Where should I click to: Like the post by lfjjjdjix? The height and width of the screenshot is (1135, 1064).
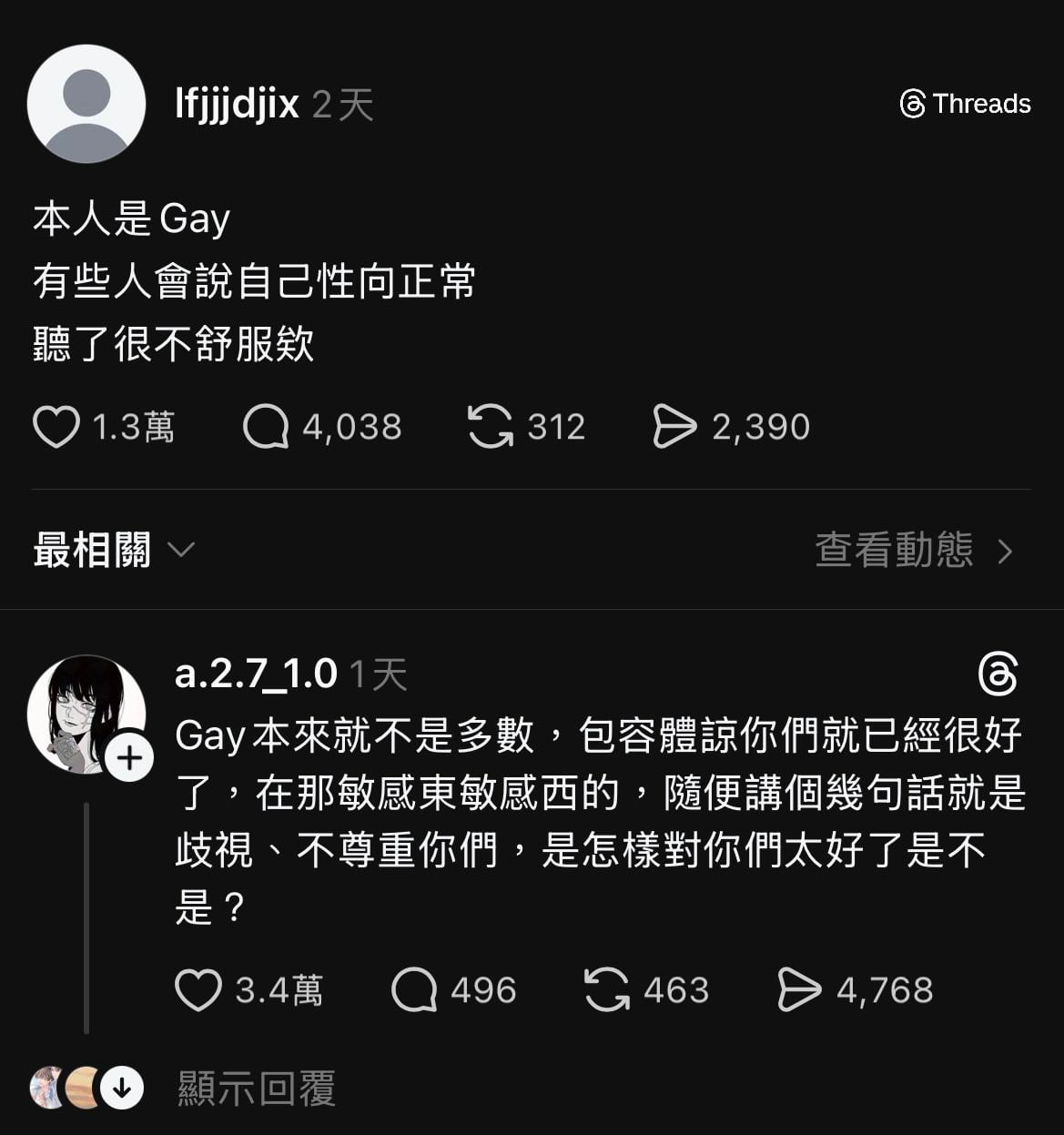click(56, 427)
